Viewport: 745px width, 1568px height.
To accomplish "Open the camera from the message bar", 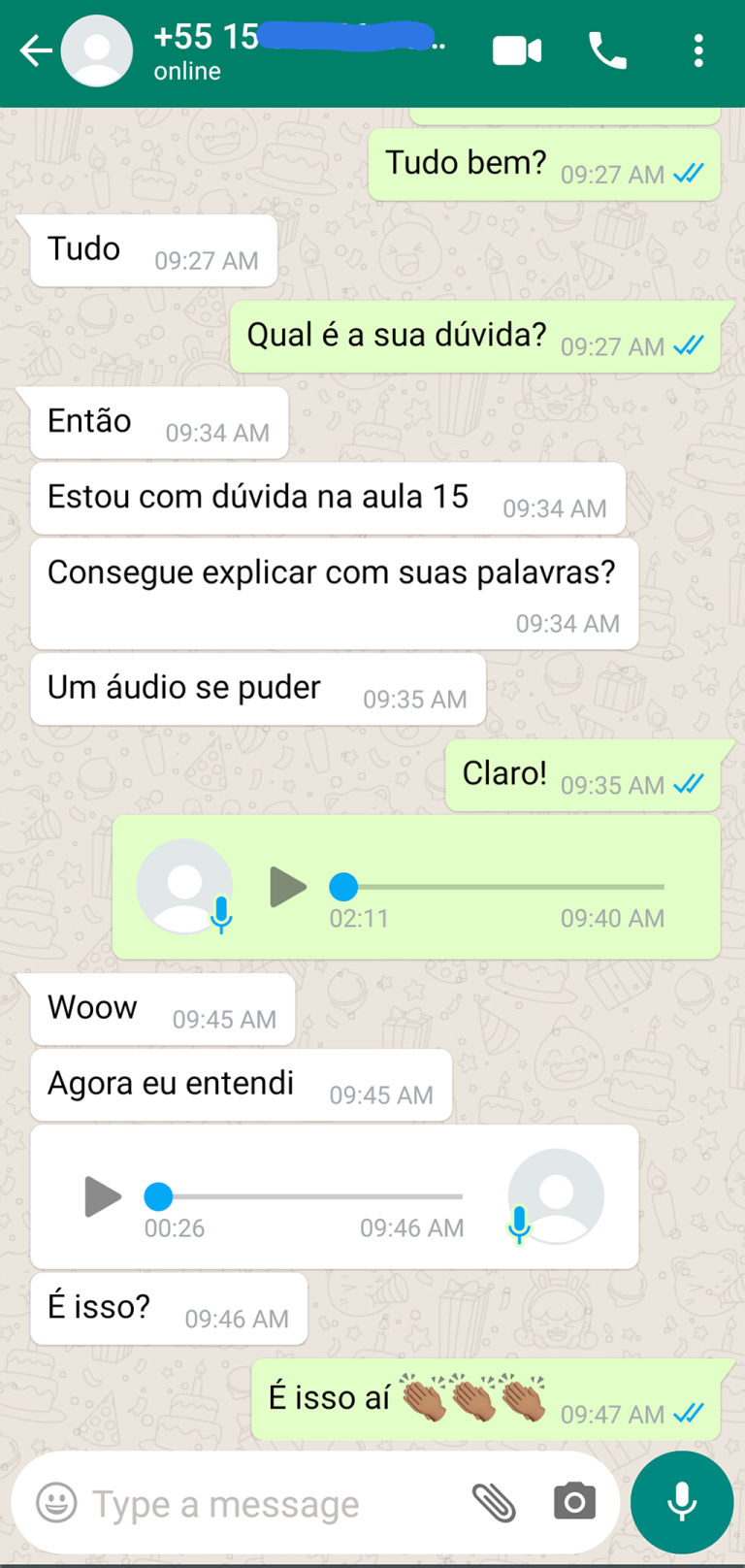I will coord(574,1503).
